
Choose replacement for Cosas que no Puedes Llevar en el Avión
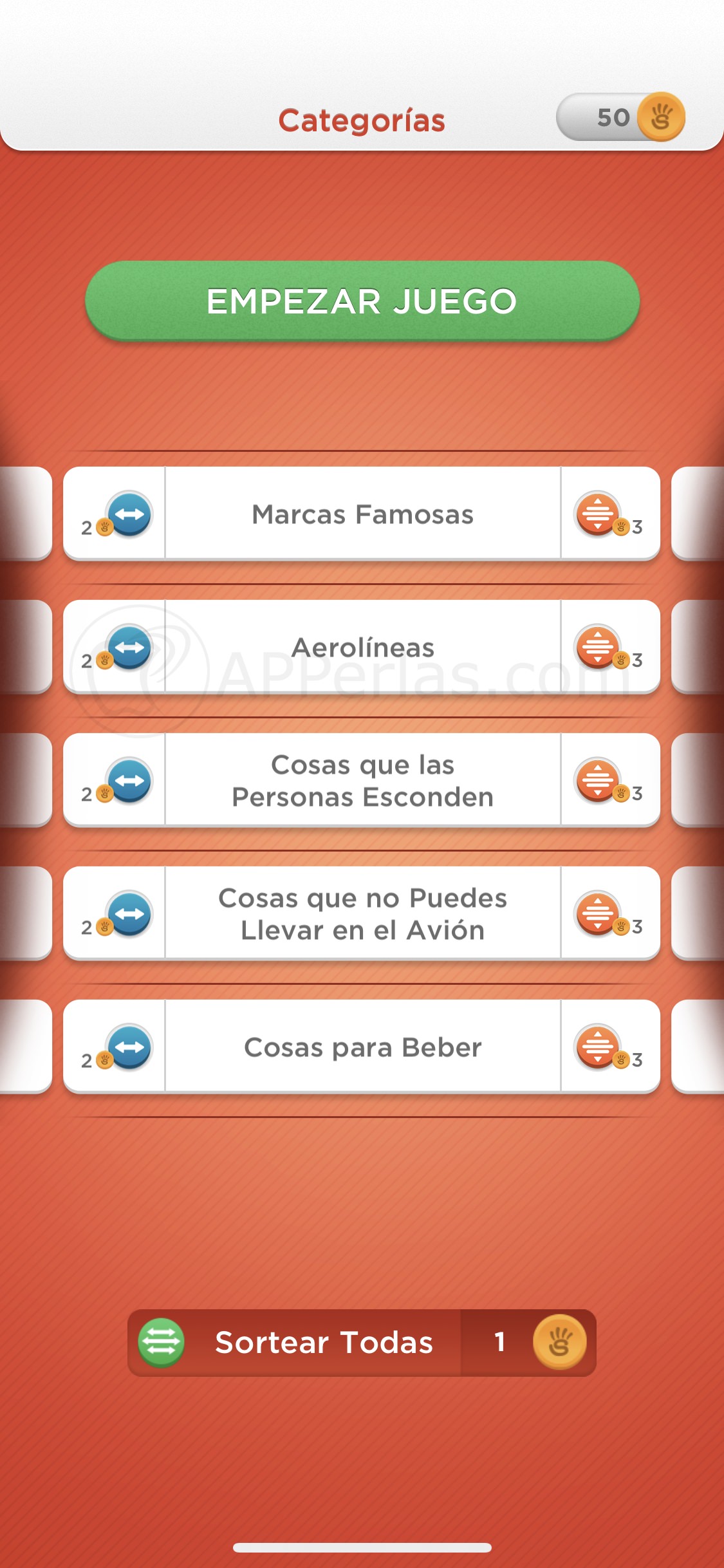[598, 914]
